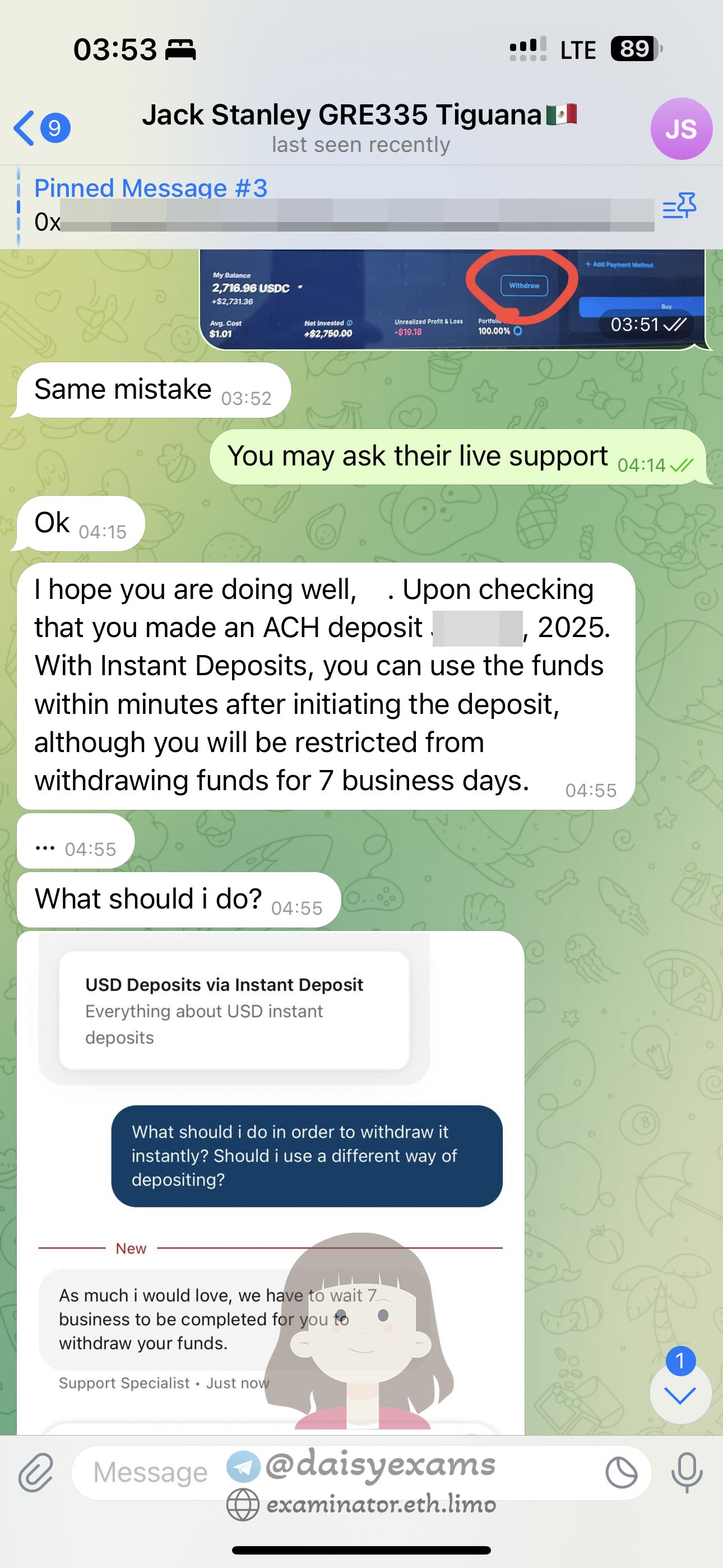The image size is (723, 1568).
Task: Focus the Message text field
Action: click(x=152, y=1473)
